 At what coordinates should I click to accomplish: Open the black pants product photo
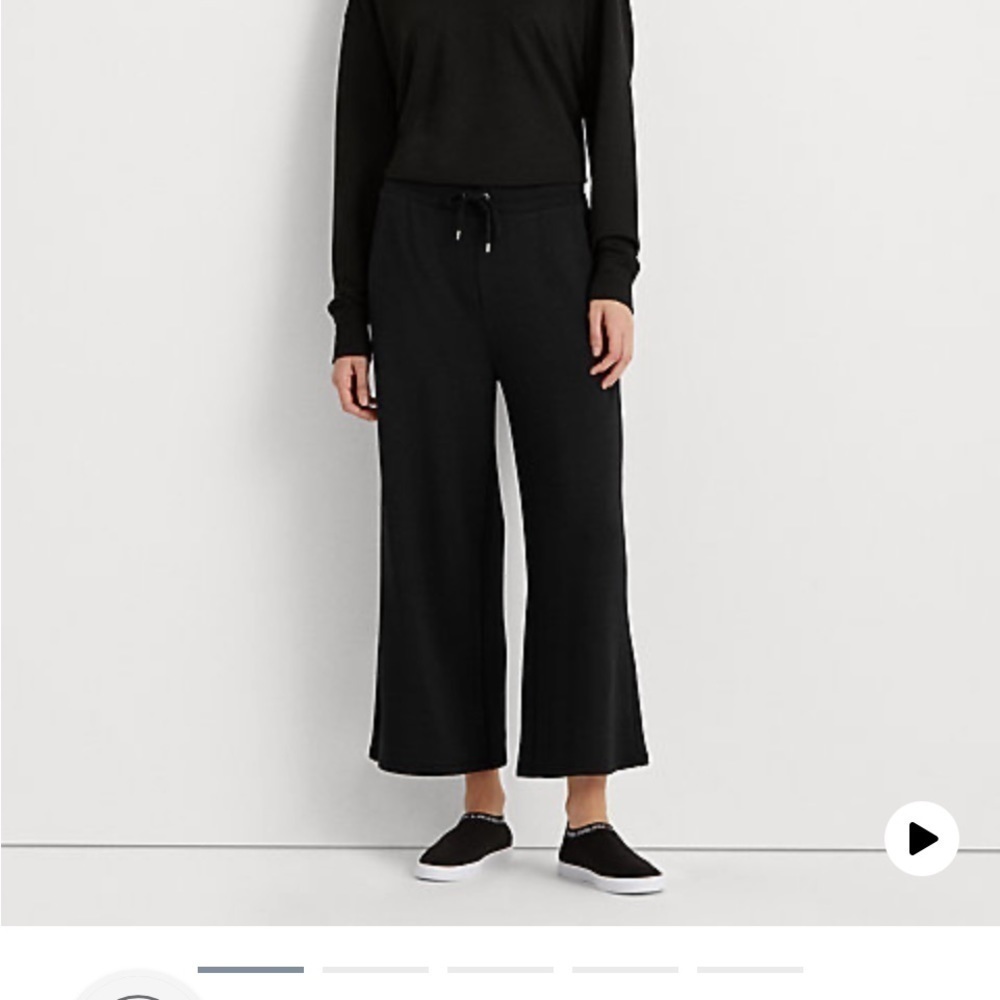click(500, 460)
